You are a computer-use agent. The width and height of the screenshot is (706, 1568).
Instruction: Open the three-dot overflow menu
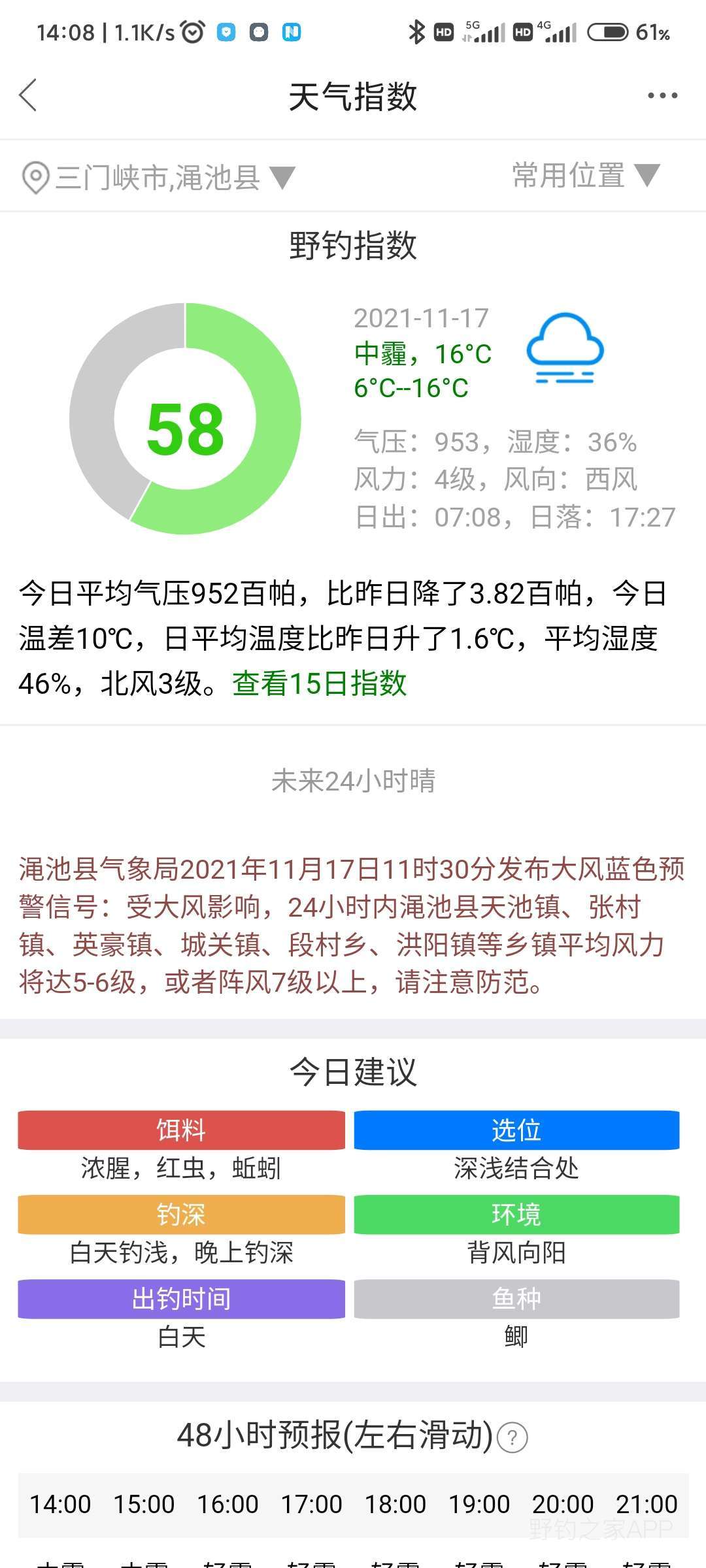[x=662, y=96]
